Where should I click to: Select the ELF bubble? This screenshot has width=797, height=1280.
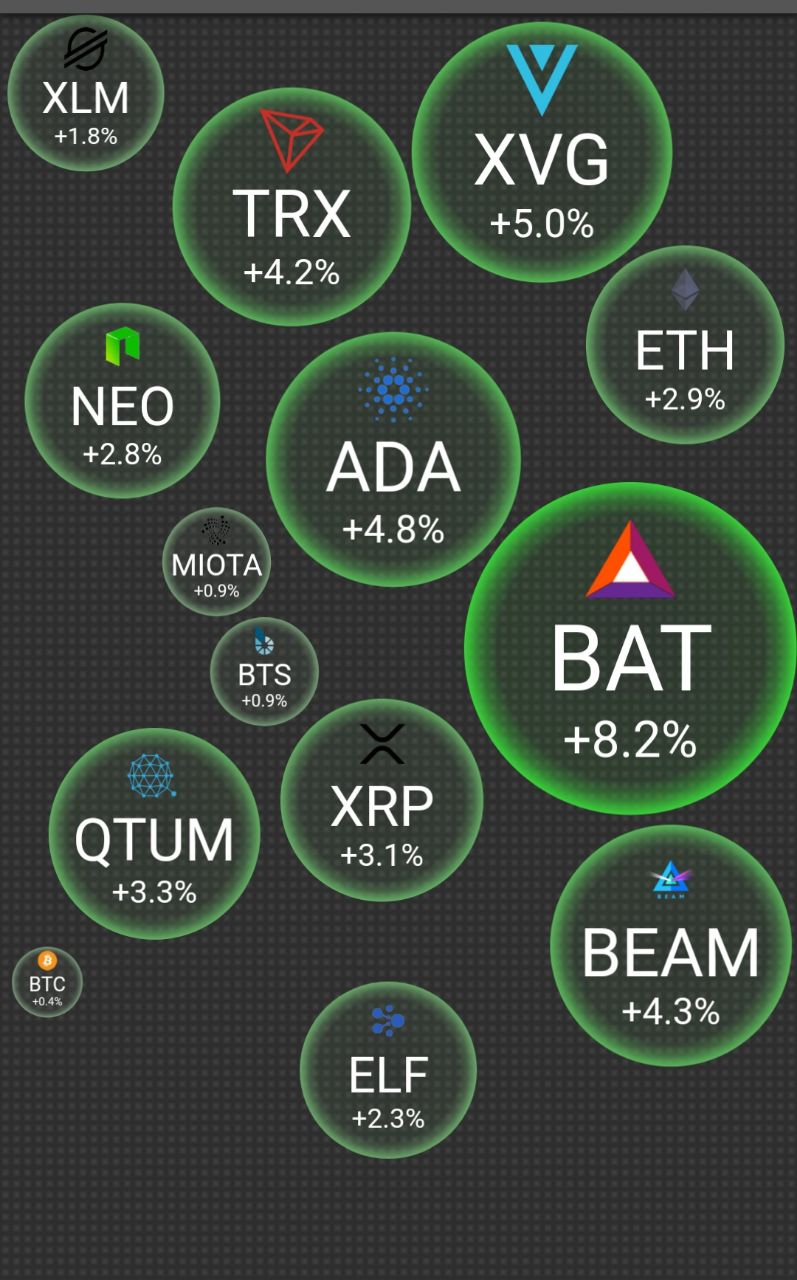point(388,1070)
